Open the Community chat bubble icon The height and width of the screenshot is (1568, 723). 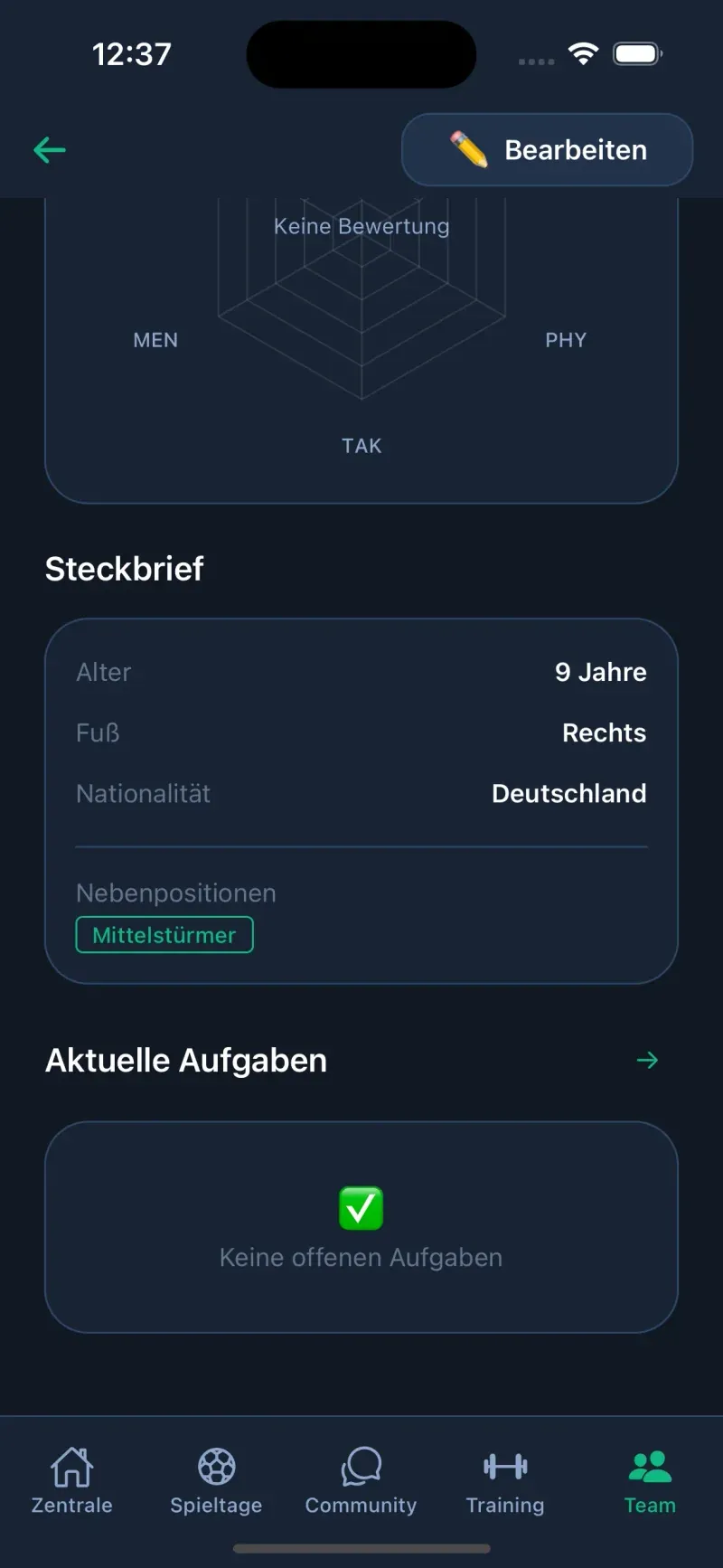(361, 1465)
